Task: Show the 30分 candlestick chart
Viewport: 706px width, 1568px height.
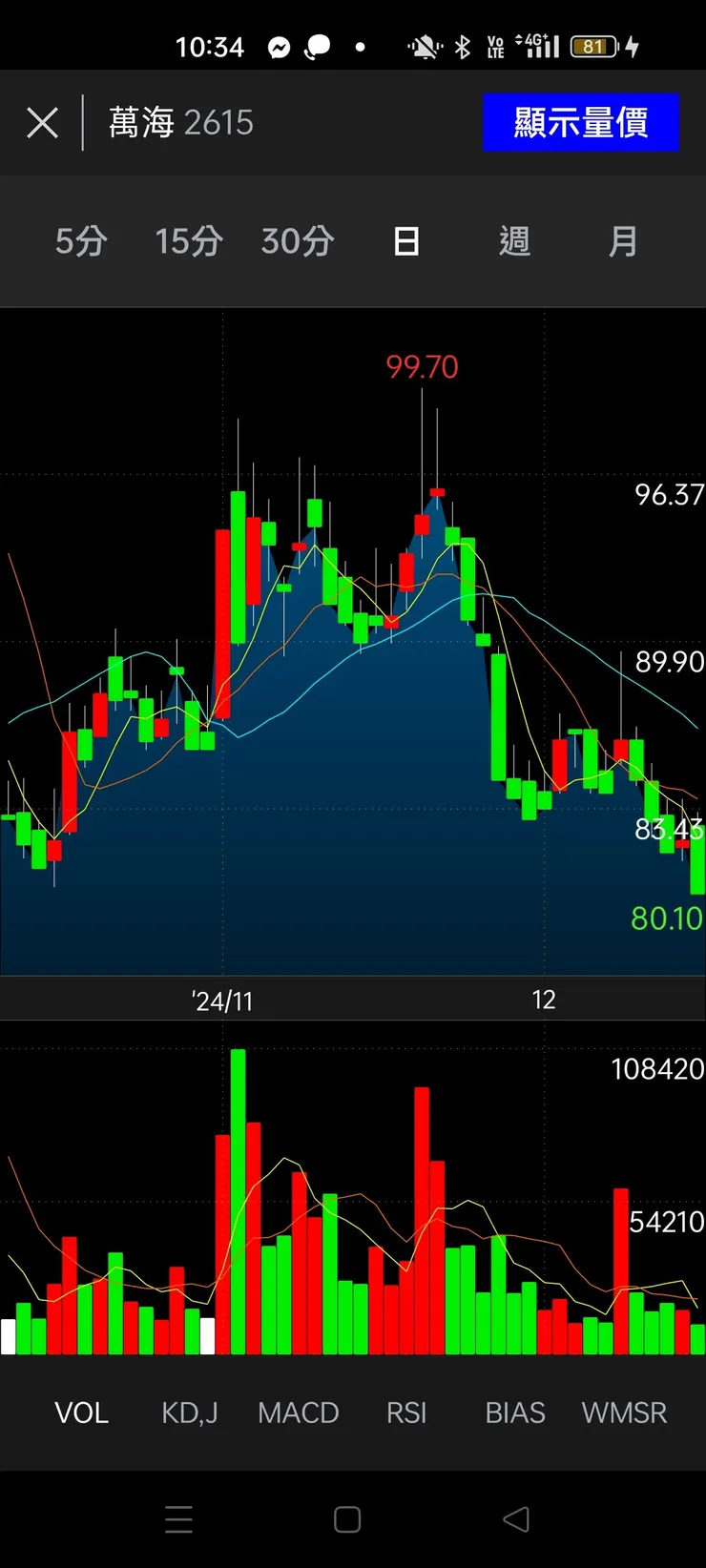Action: 298,241
